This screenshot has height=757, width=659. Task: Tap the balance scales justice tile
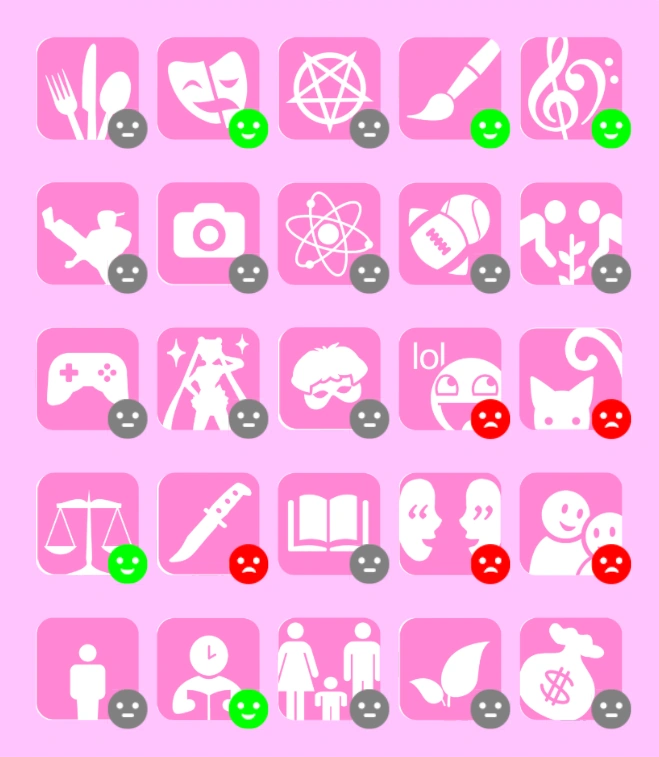tap(87, 523)
